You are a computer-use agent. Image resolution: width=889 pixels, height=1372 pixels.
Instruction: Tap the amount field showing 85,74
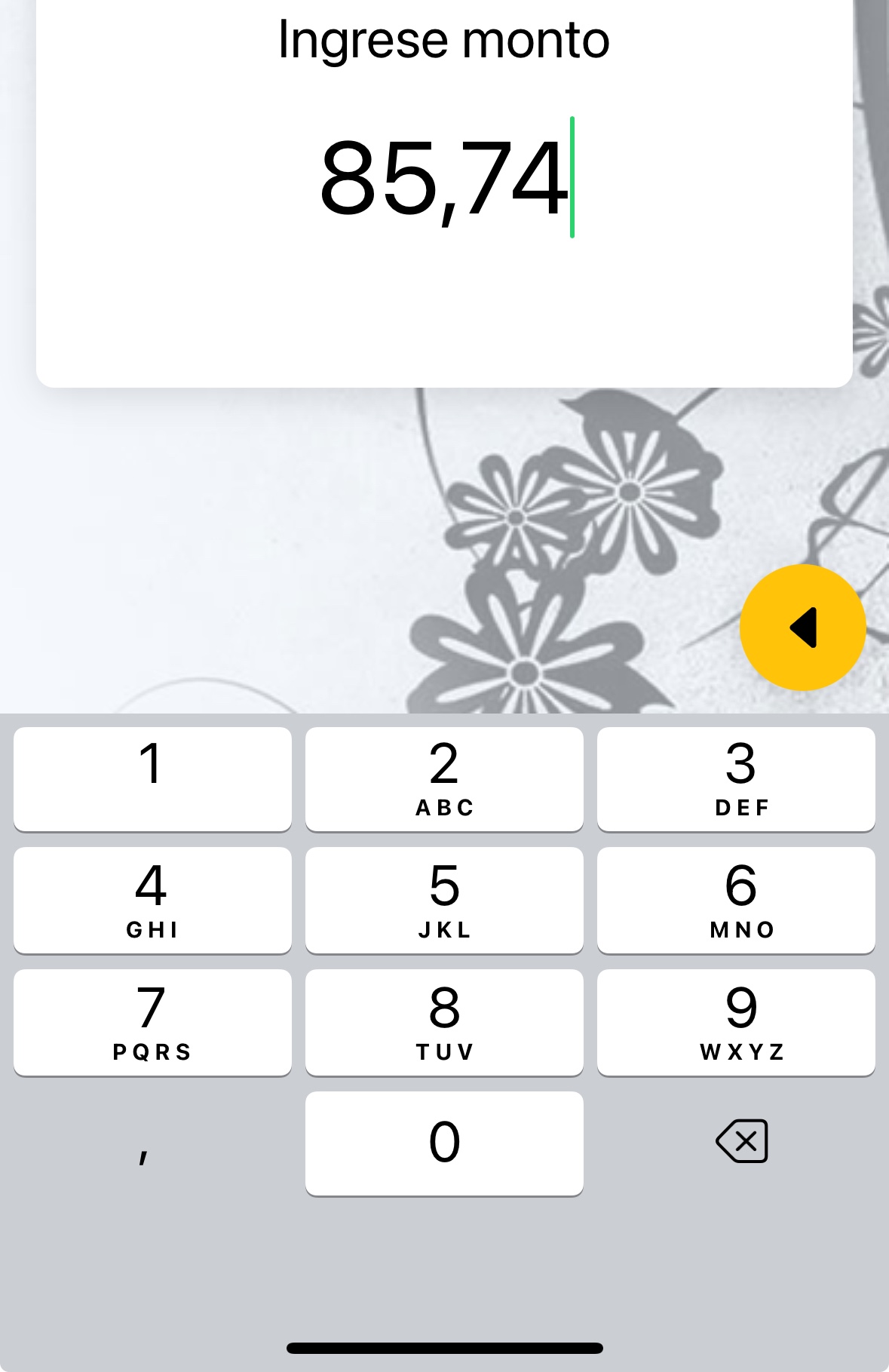443,178
